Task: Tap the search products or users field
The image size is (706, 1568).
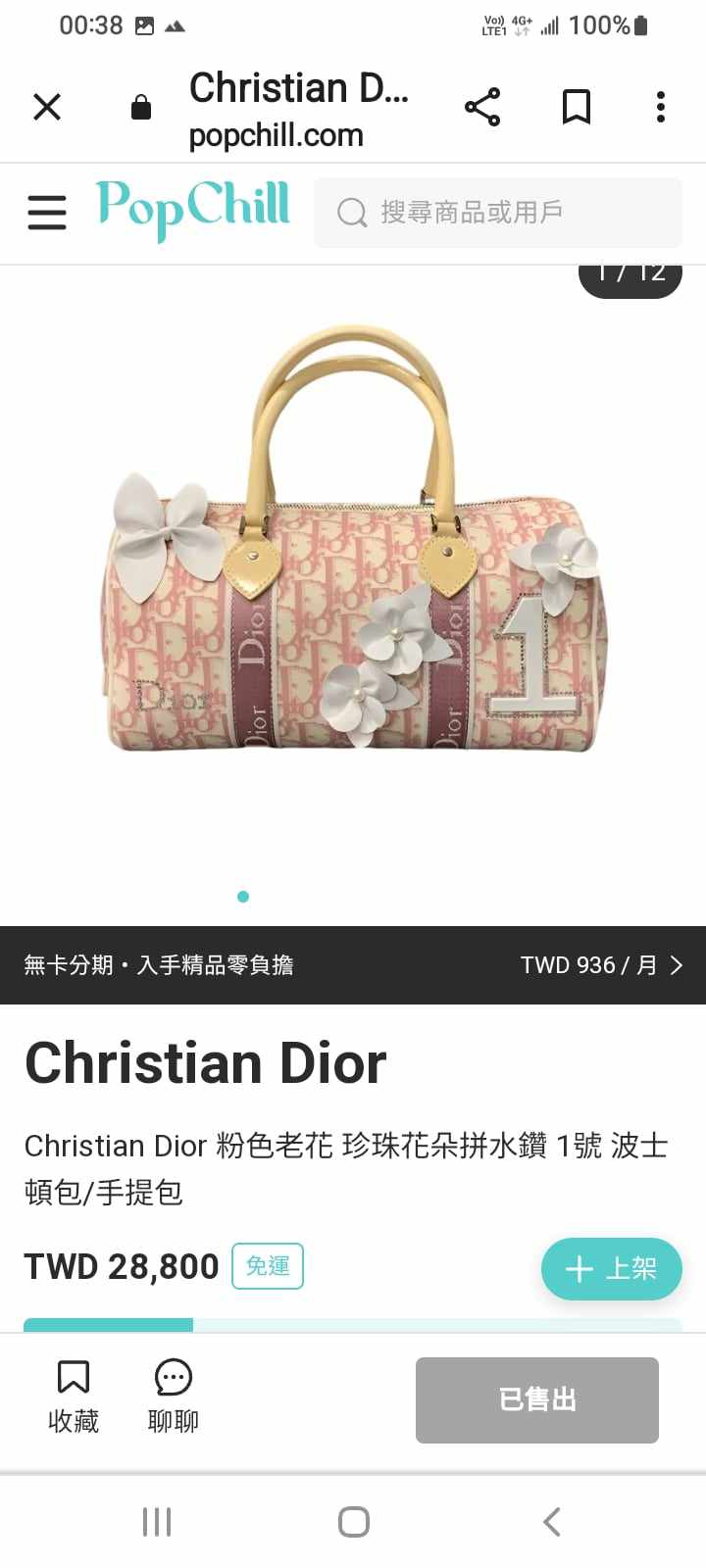Action: pos(498,213)
